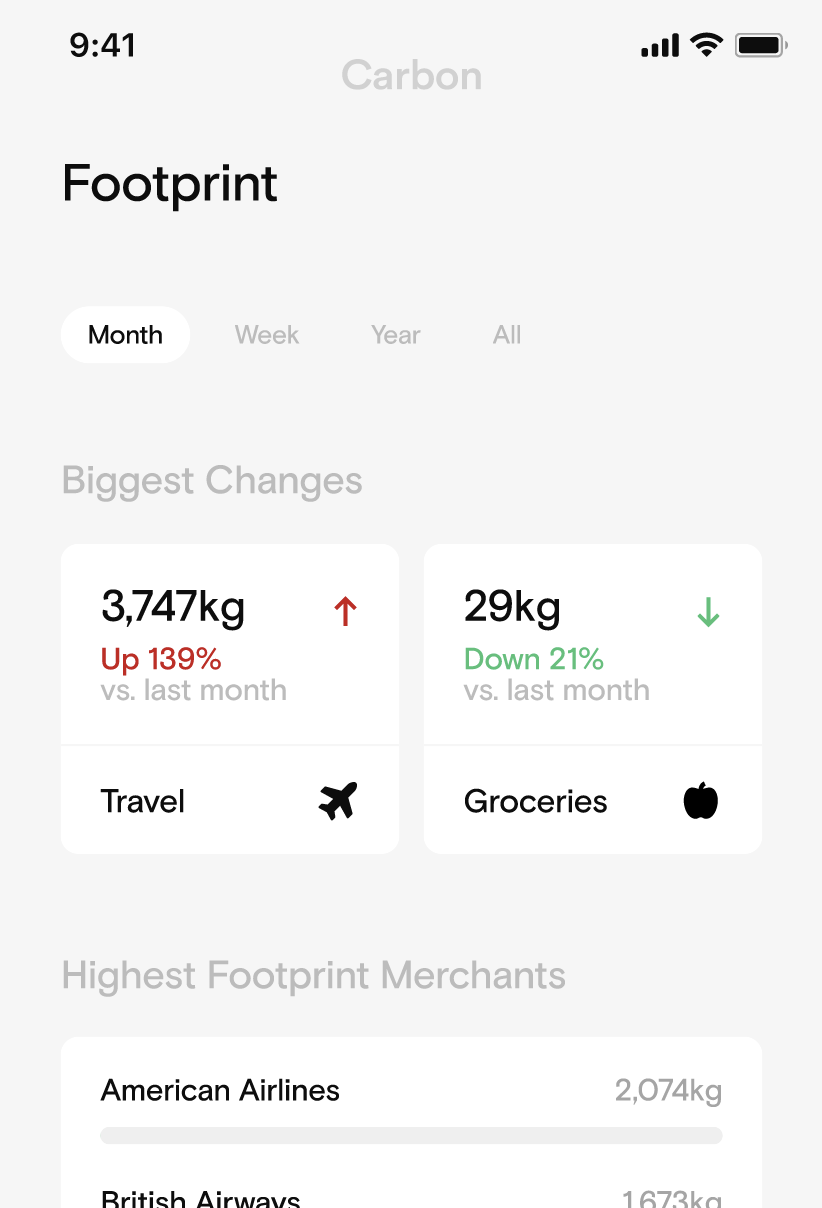Viewport: 822px width, 1208px height.
Task: Select the Month time range
Action: tap(125, 335)
